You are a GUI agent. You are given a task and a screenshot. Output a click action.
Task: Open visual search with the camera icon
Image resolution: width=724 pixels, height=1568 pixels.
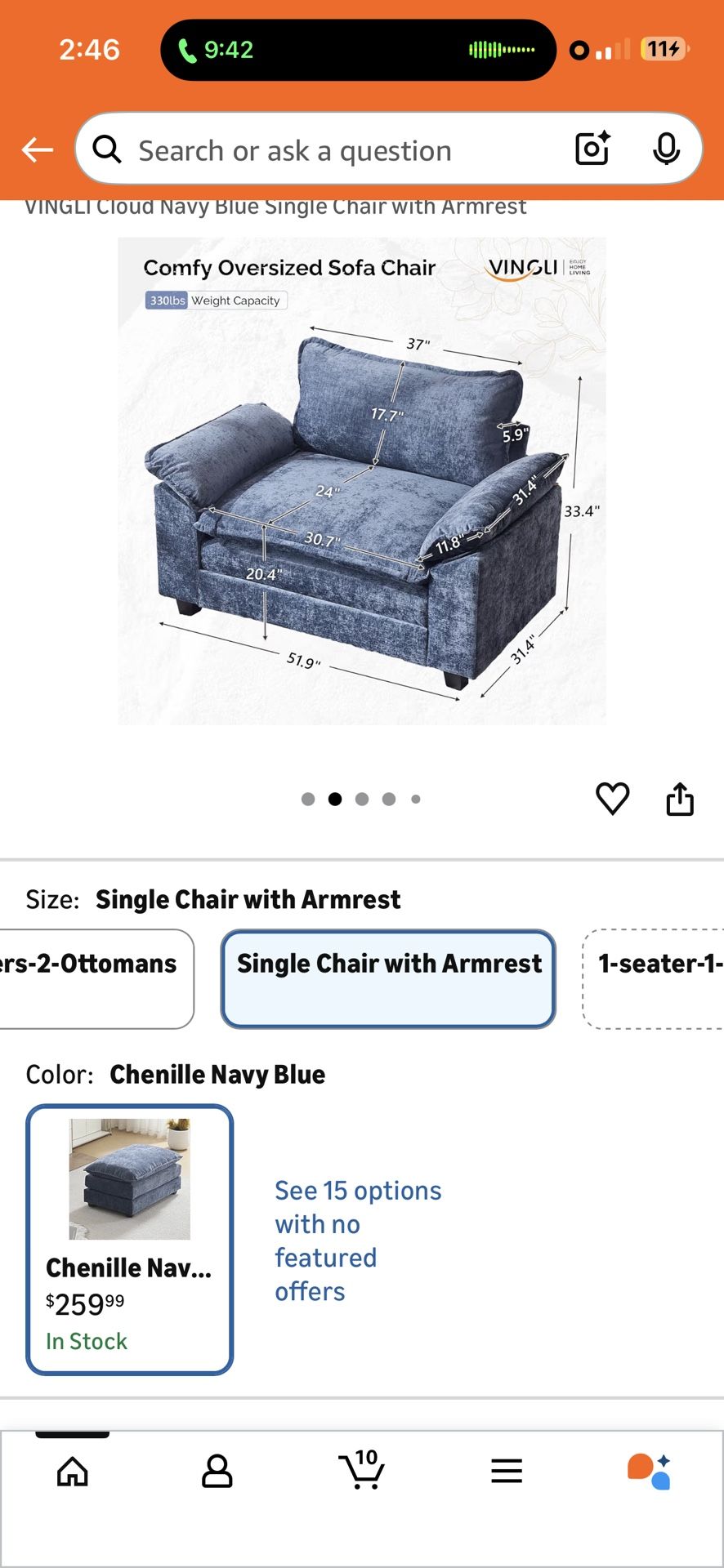[592, 149]
